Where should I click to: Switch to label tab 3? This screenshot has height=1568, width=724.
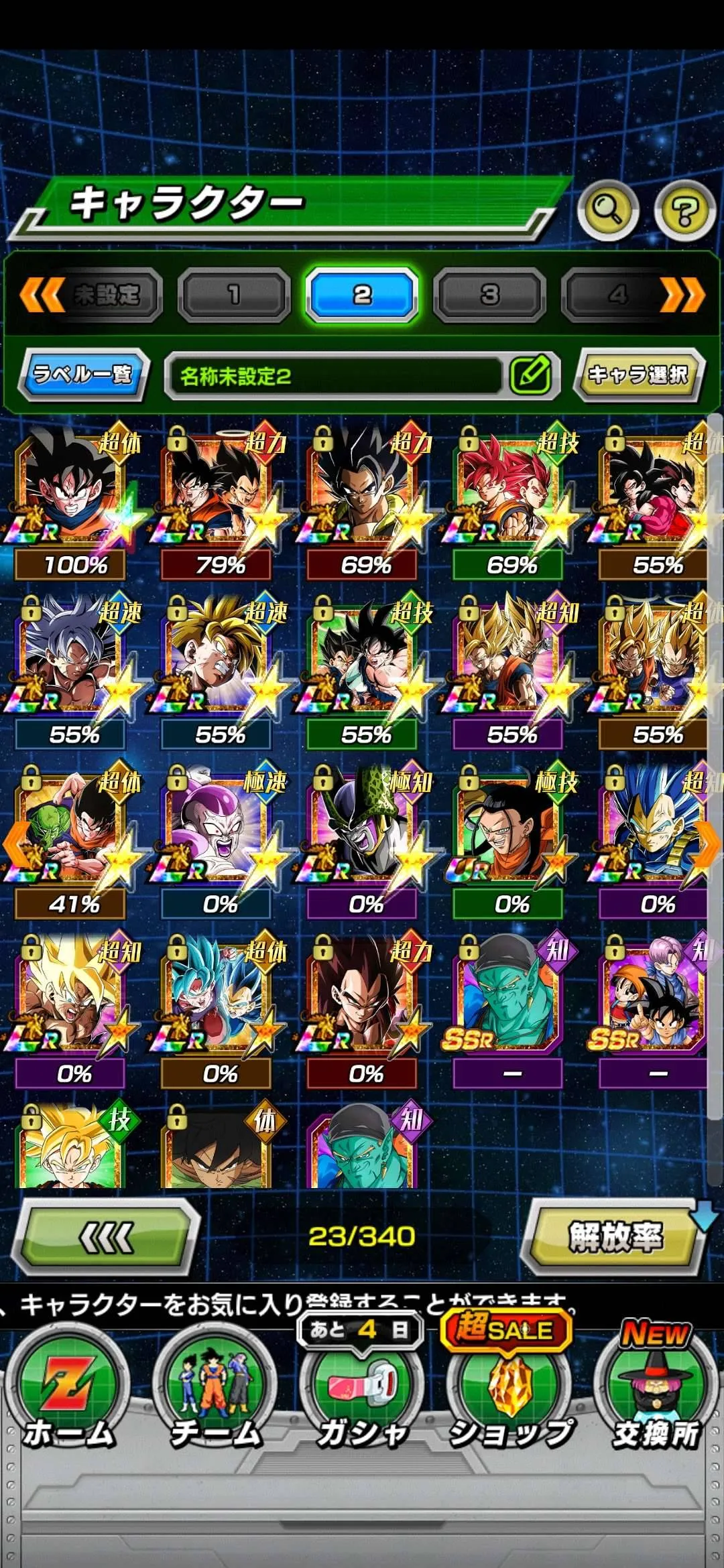tap(489, 294)
